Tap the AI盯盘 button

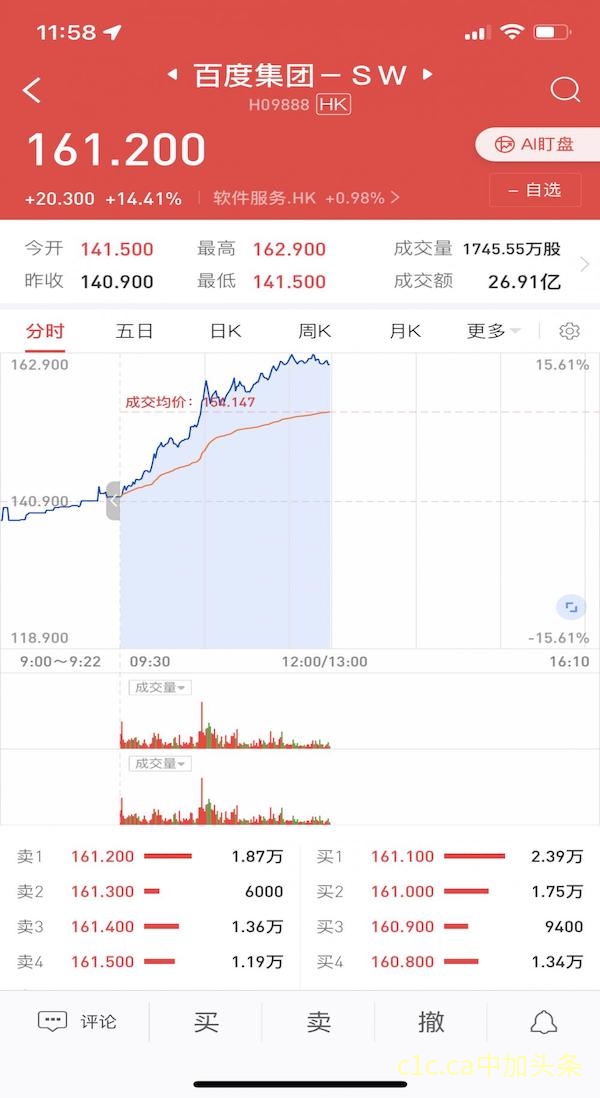point(537,145)
